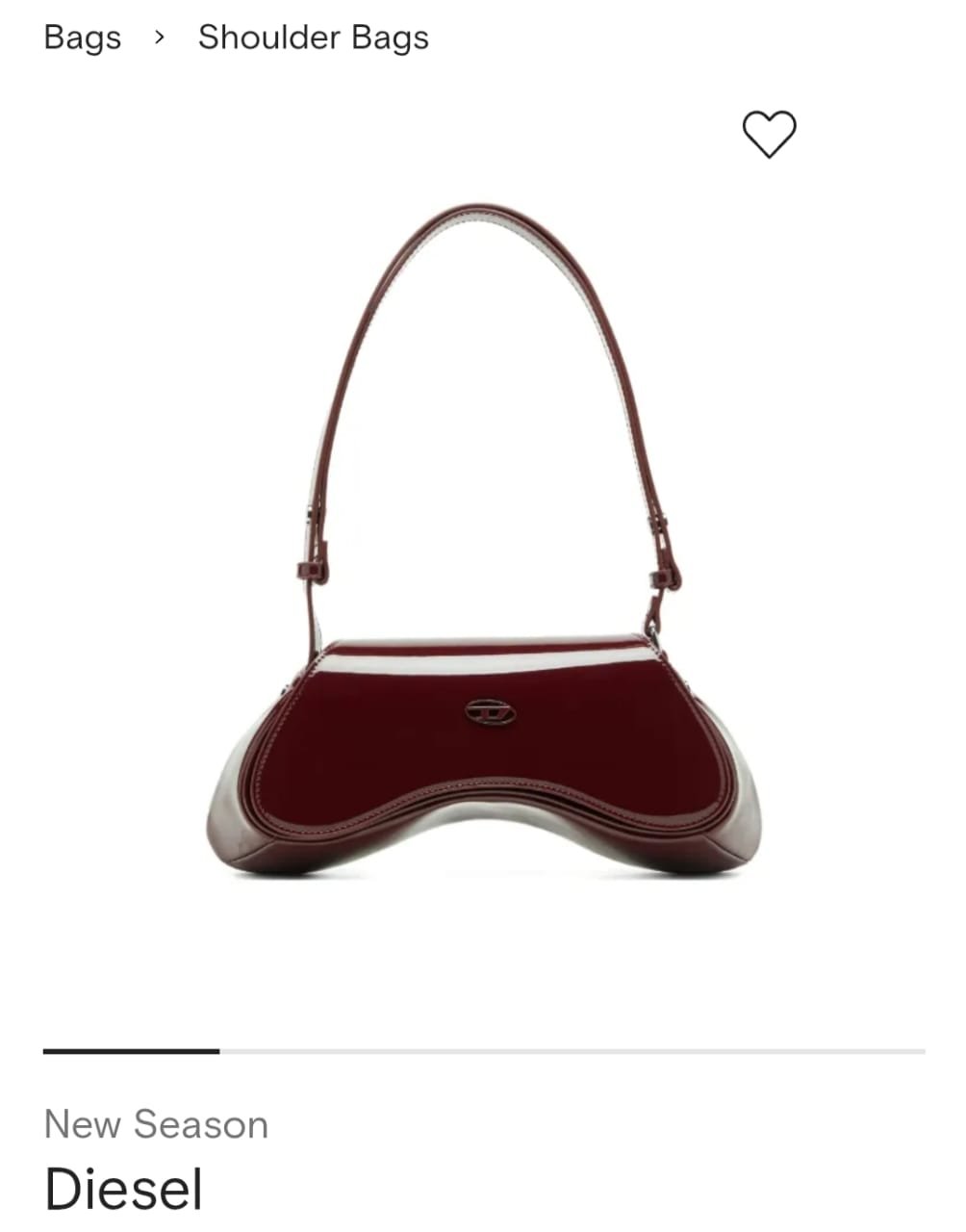Open the Bags breadcrumb link
This screenshot has height=1232, width=966.
(83, 38)
